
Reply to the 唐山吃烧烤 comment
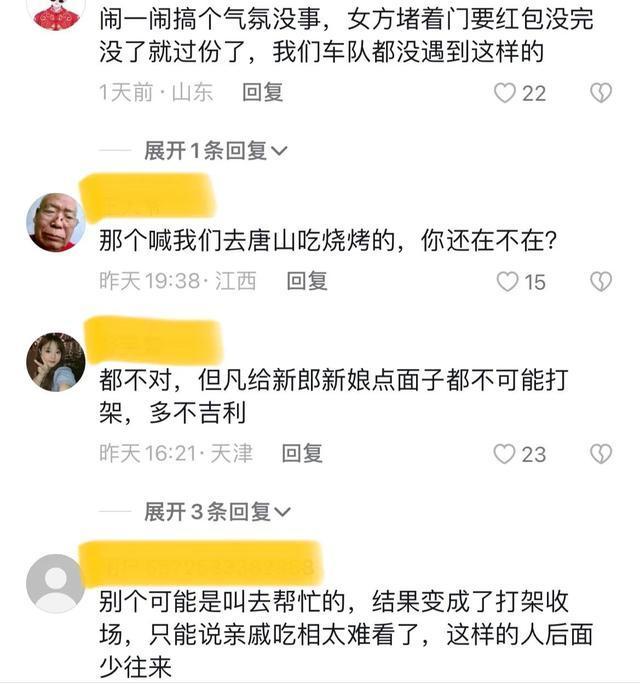coord(307,282)
